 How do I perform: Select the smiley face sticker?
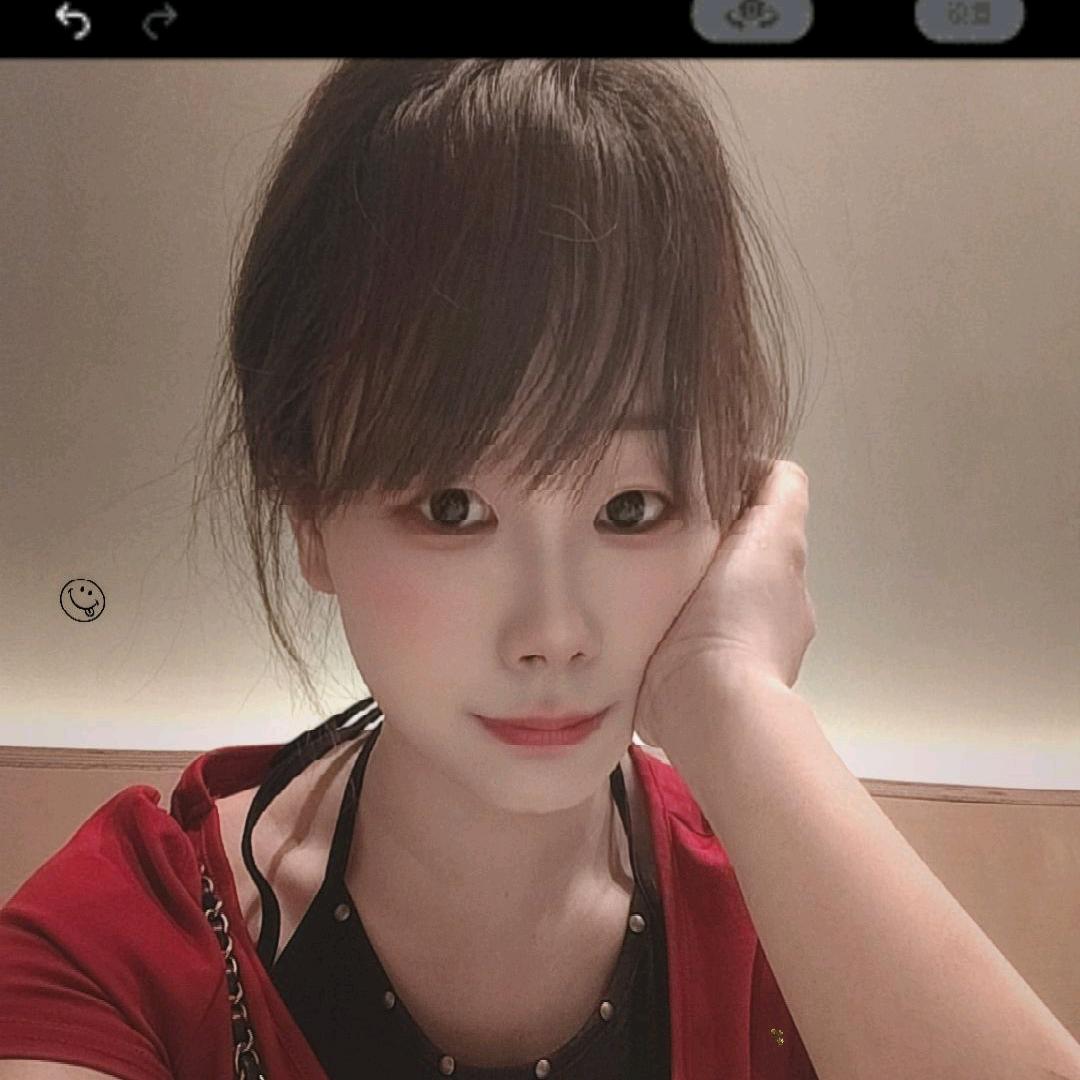coord(82,600)
